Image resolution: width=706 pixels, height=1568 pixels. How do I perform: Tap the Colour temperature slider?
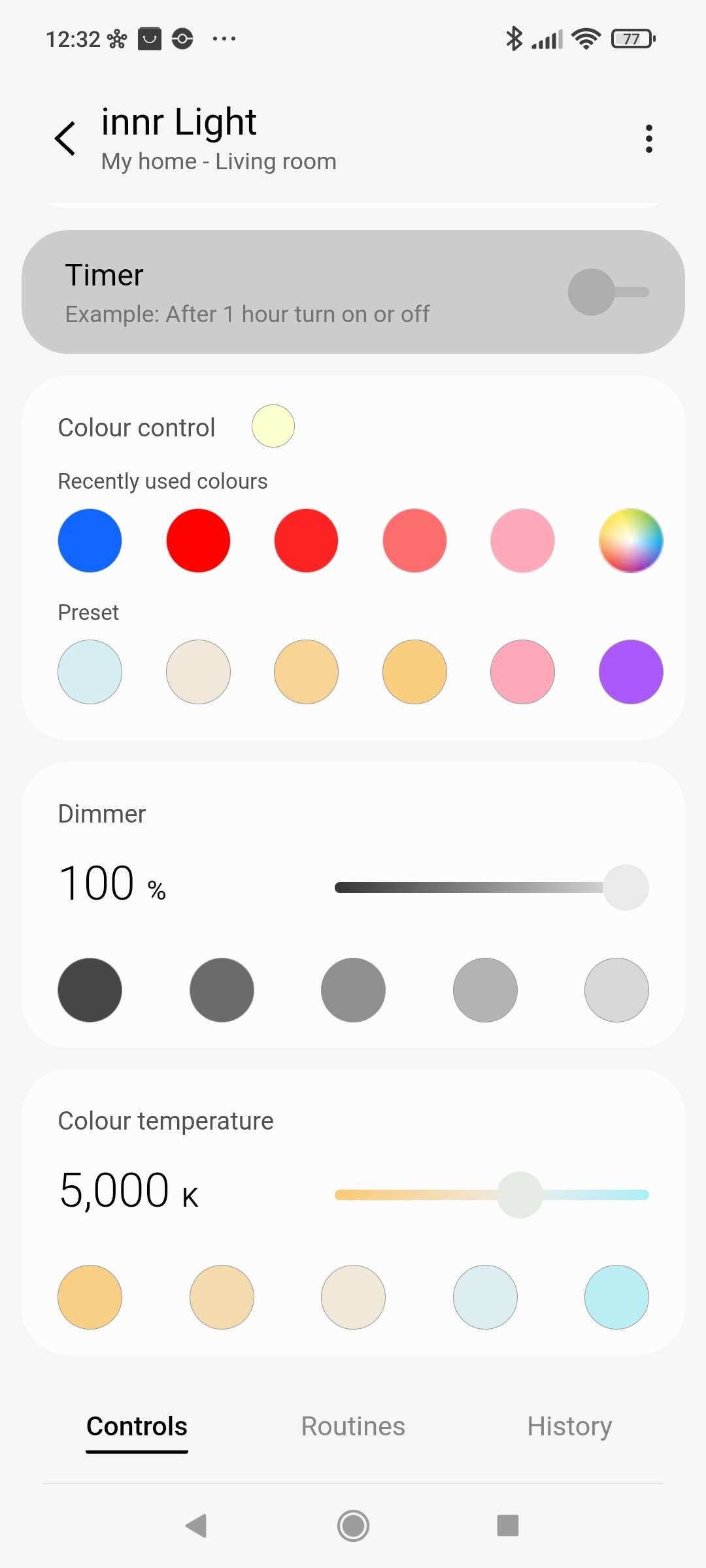(x=490, y=1195)
